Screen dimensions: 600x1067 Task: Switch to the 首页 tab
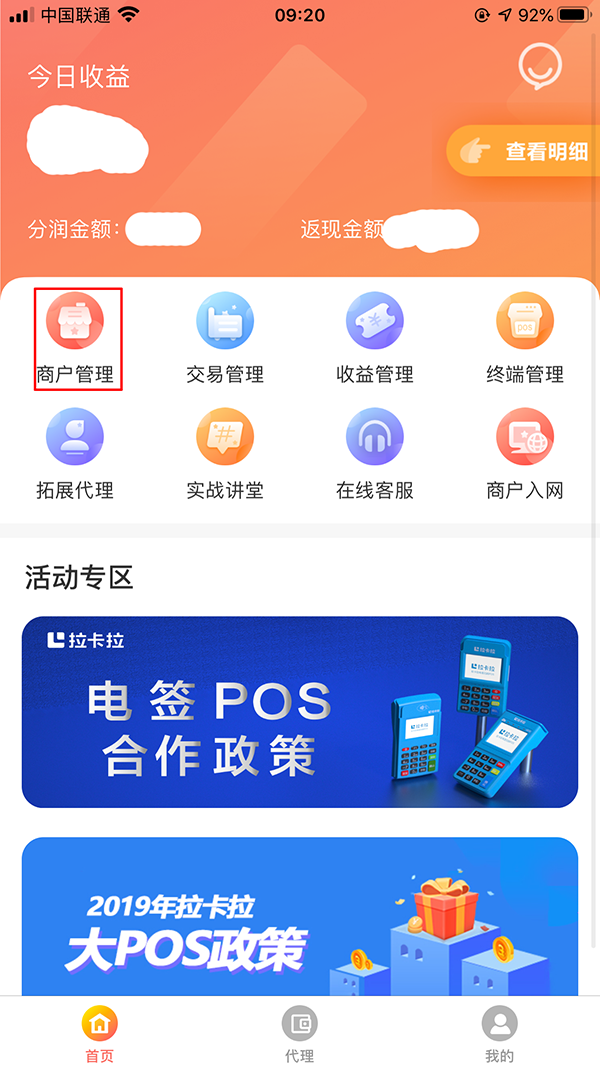tap(99, 1034)
